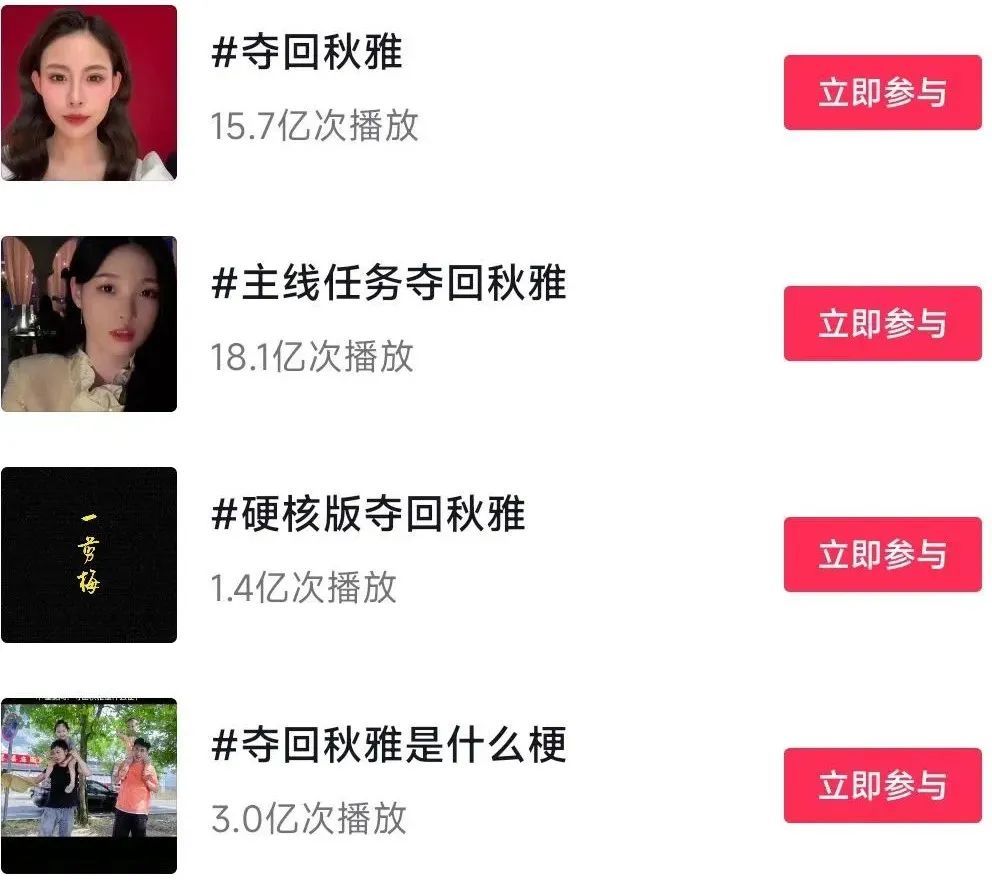This screenshot has height=895, width=992.
Task: Open the #主线任务夺回秋雅 topic row
Action: click(390, 284)
